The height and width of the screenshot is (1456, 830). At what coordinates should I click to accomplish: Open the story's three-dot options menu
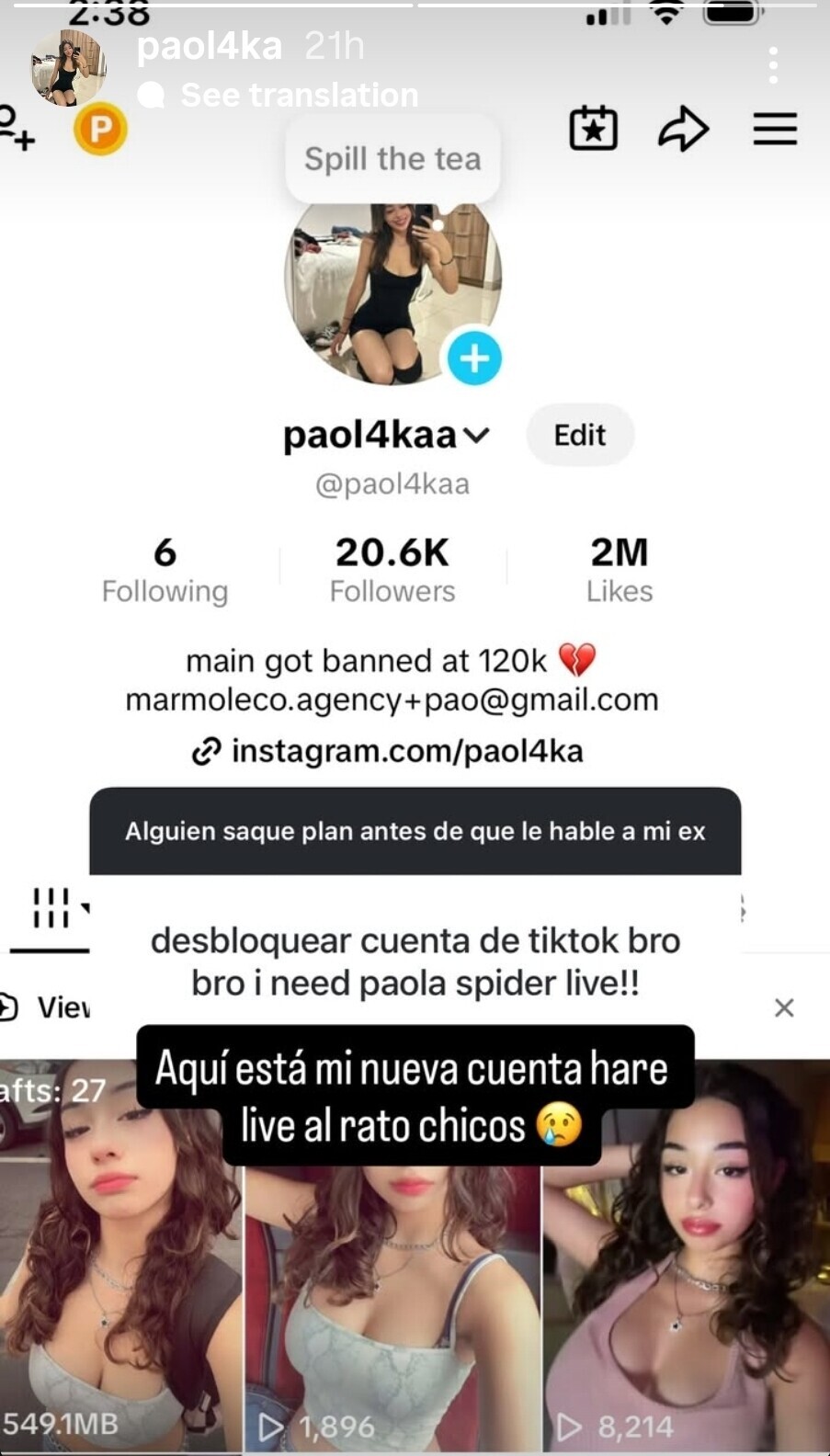tap(774, 65)
